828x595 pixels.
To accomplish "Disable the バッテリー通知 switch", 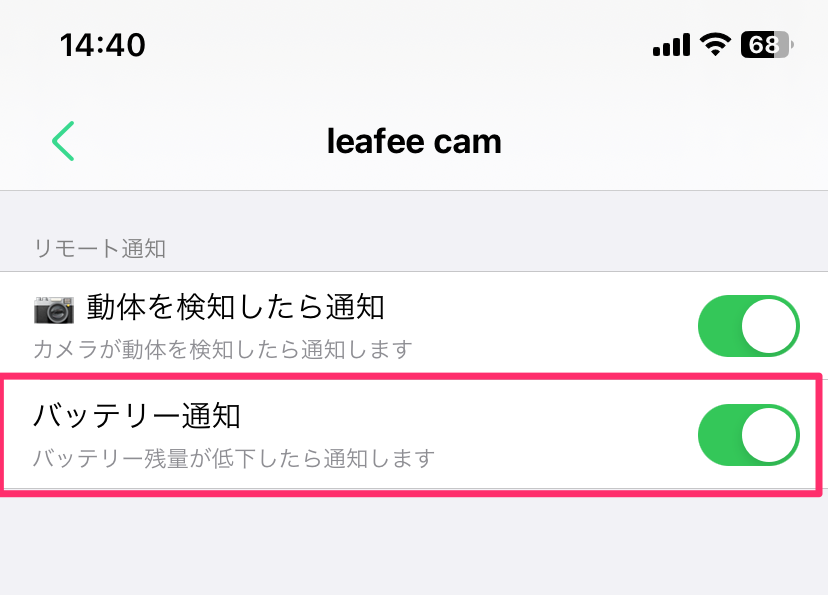I will click(748, 435).
